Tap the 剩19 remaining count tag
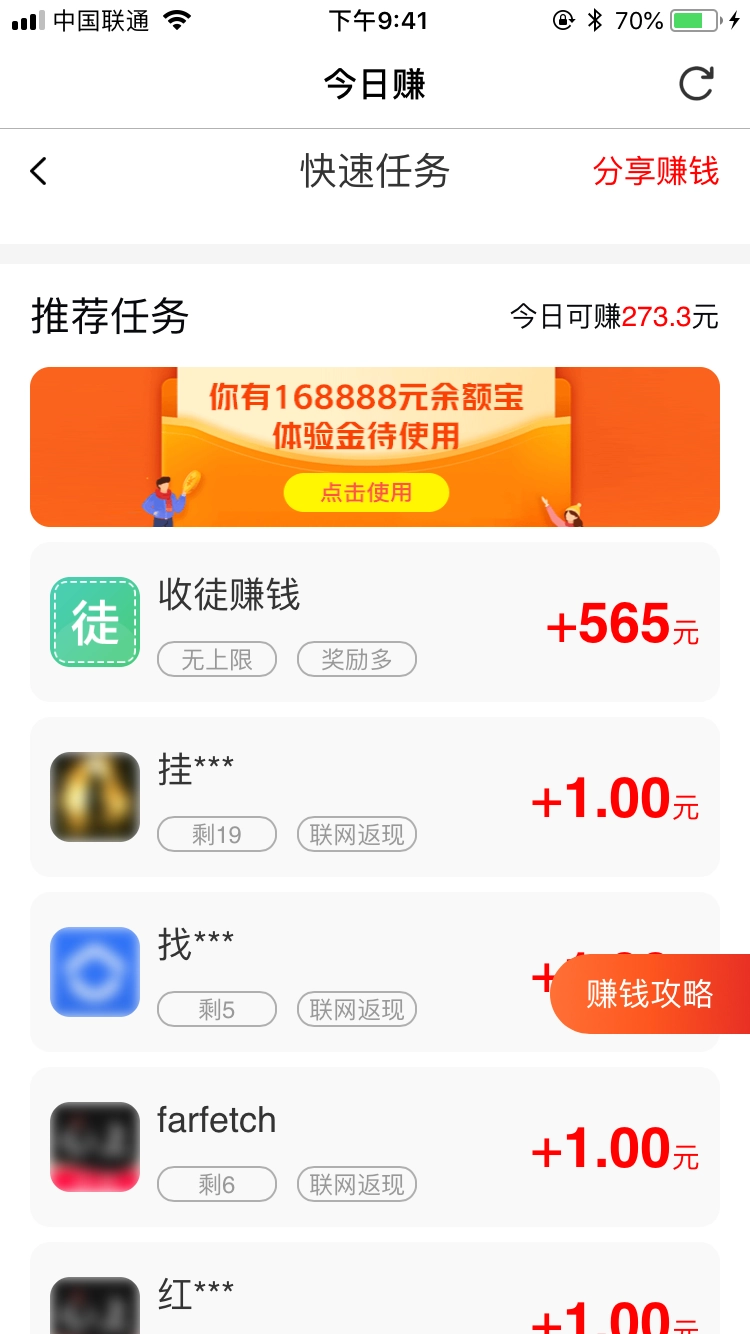750x1334 pixels. (217, 834)
